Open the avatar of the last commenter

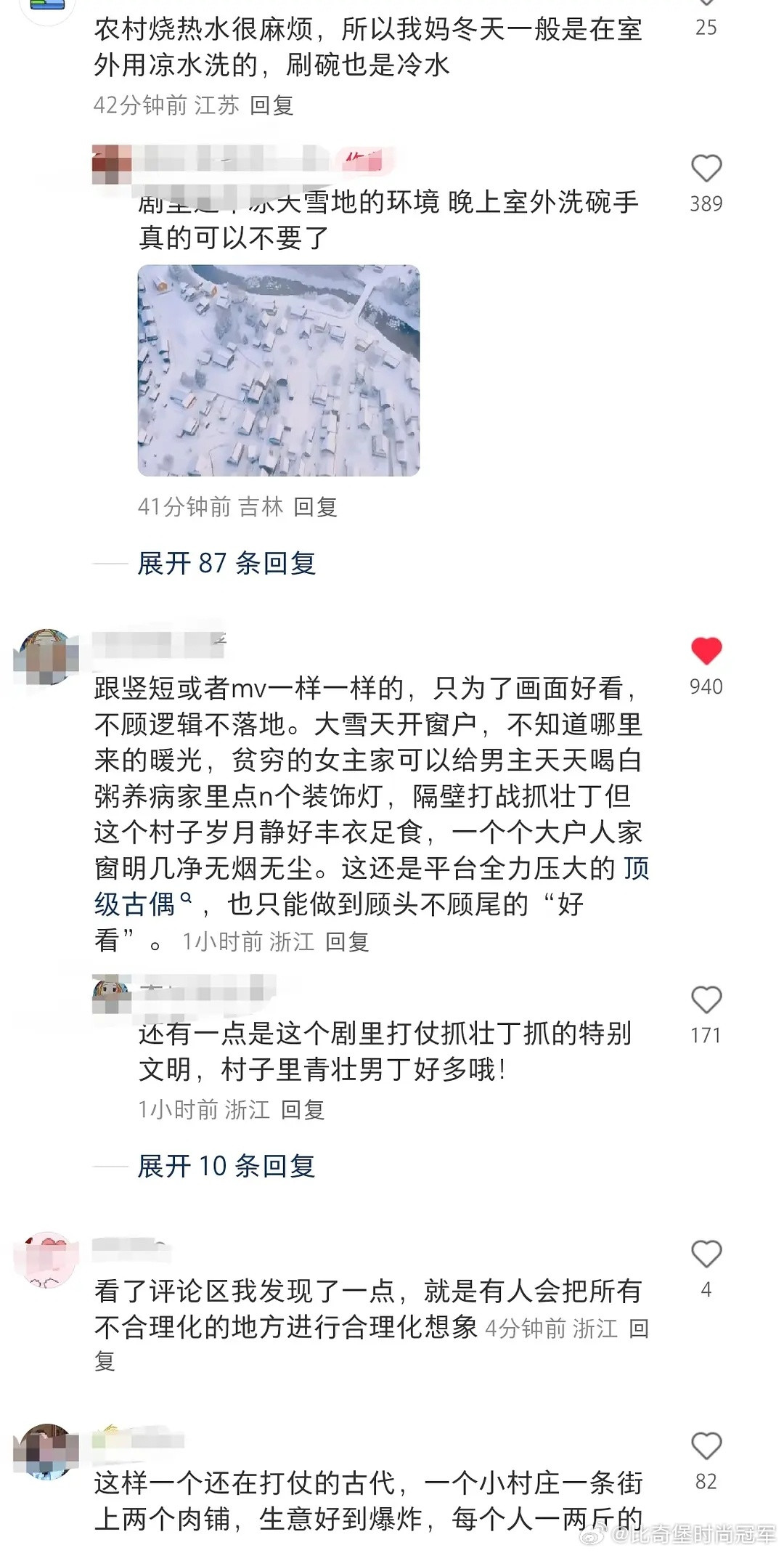pyautogui.click(x=45, y=1451)
